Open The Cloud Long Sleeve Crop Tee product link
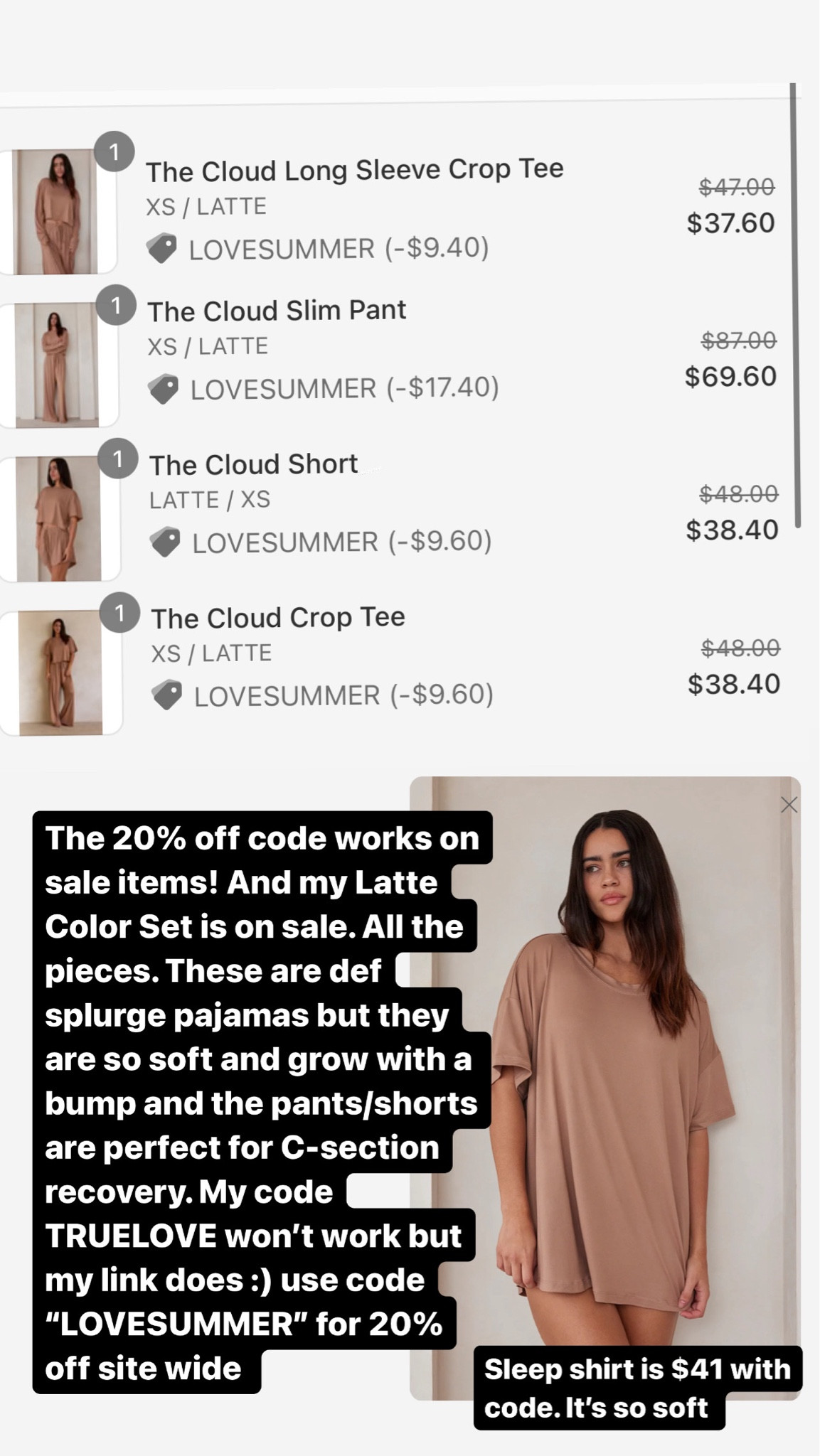 click(356, 169)
